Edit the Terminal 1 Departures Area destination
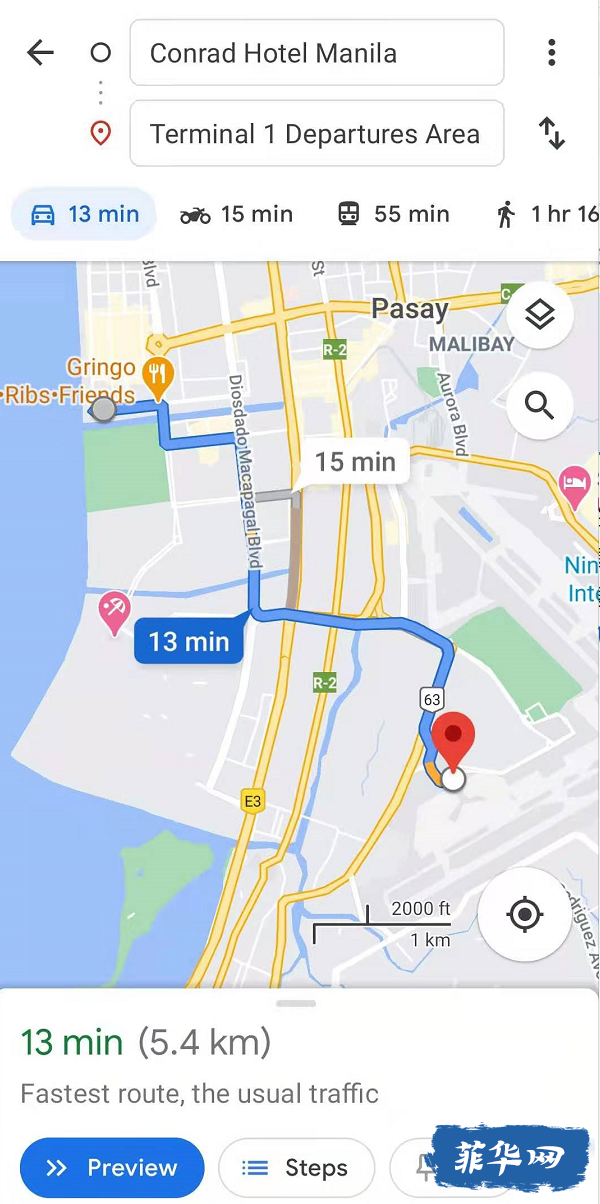Viewport: 600px width, 1204px height. coord(316,134)
